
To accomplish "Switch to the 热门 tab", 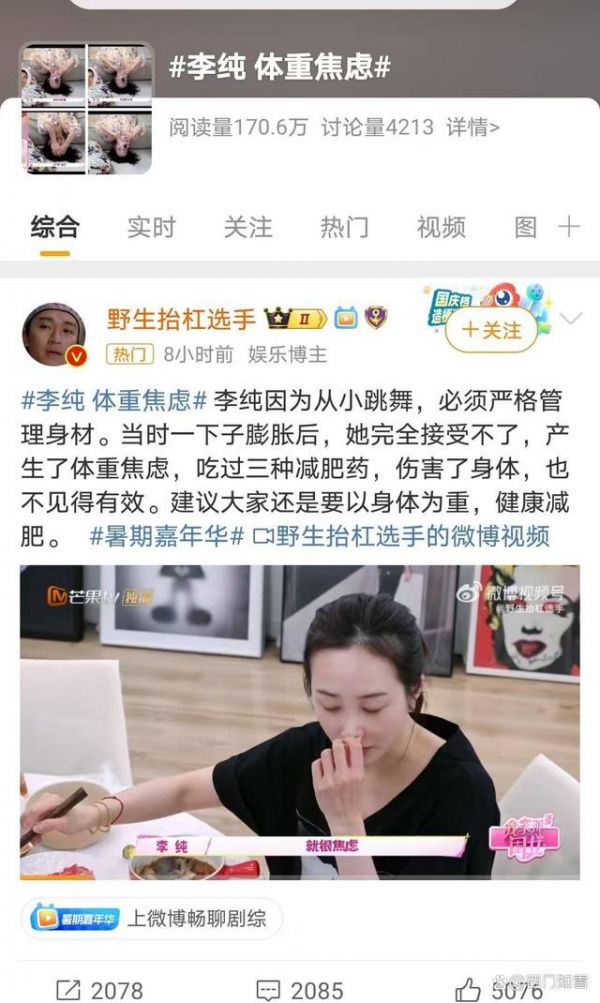I will click(x=344, y=227).
